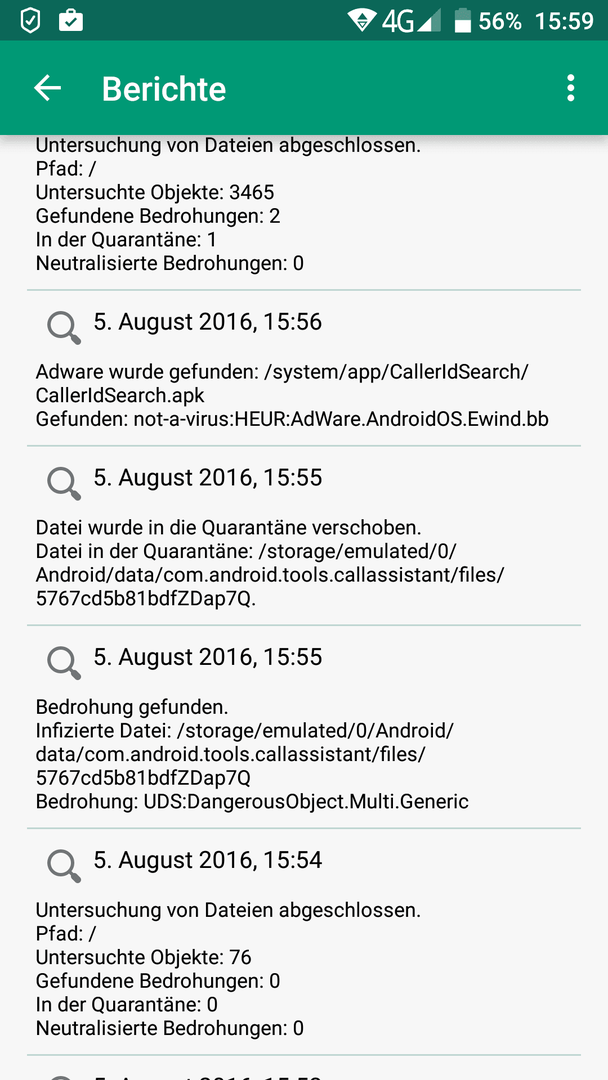
Task: Go back from the Berichte screen
Action: click(48, 88)
